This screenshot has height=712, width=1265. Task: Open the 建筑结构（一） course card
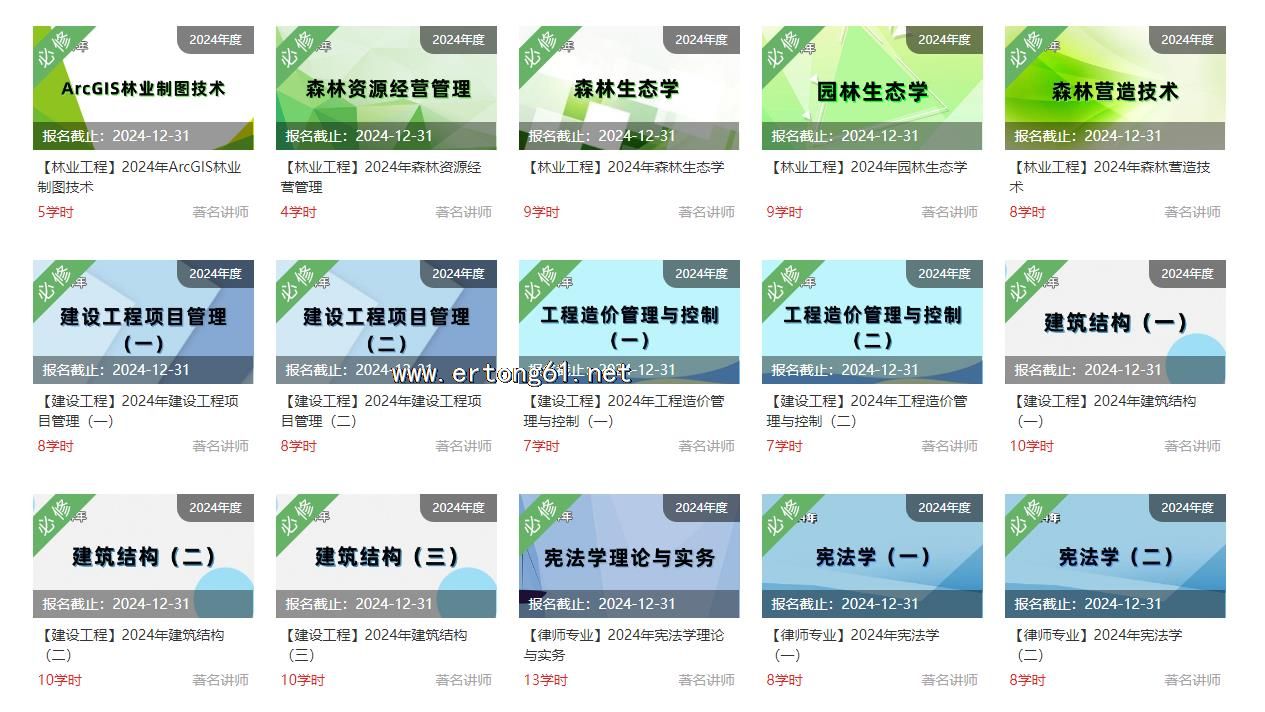(1115, 323)
